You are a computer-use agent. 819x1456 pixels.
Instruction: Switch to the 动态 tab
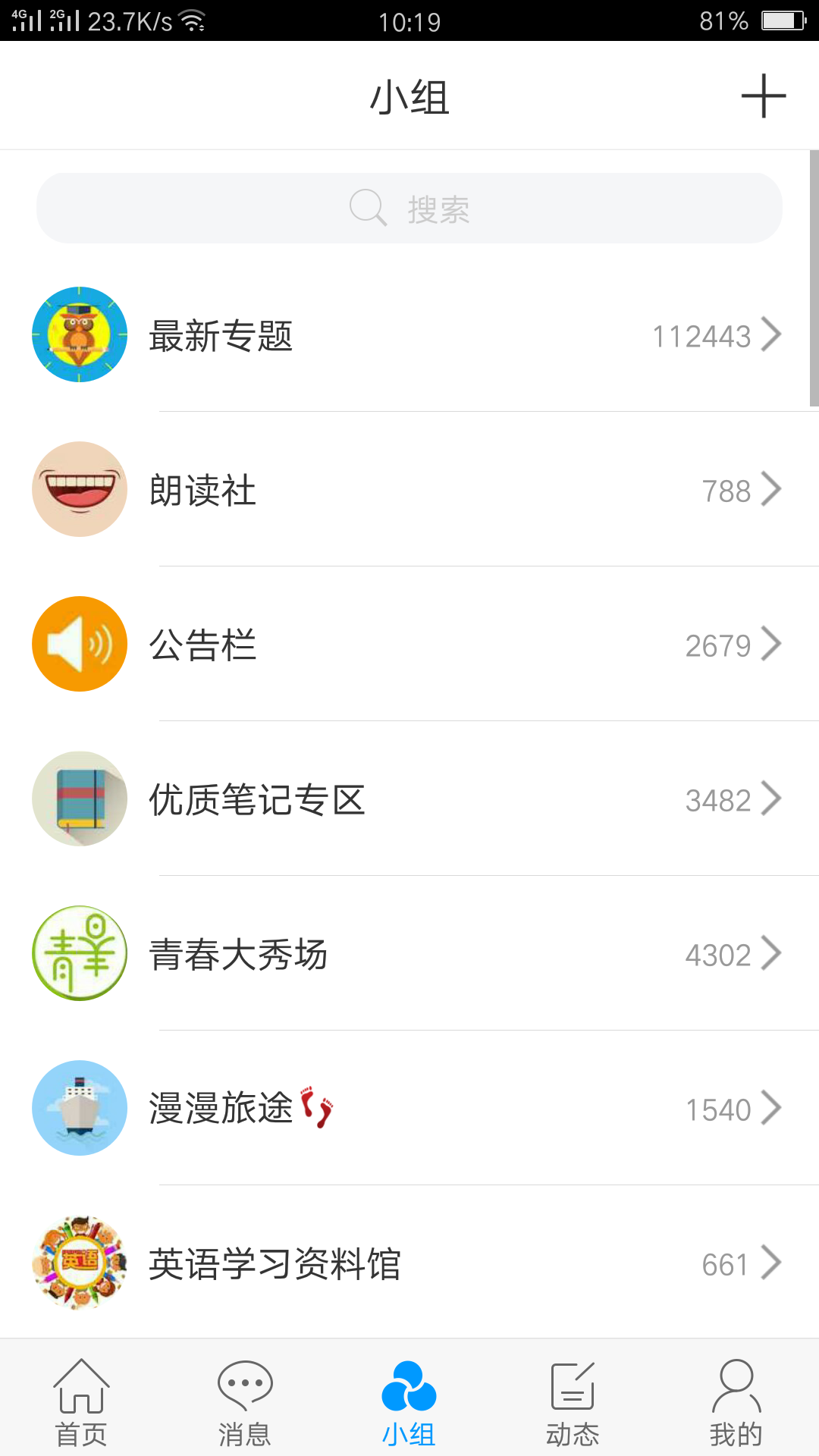pos(573,1401)
